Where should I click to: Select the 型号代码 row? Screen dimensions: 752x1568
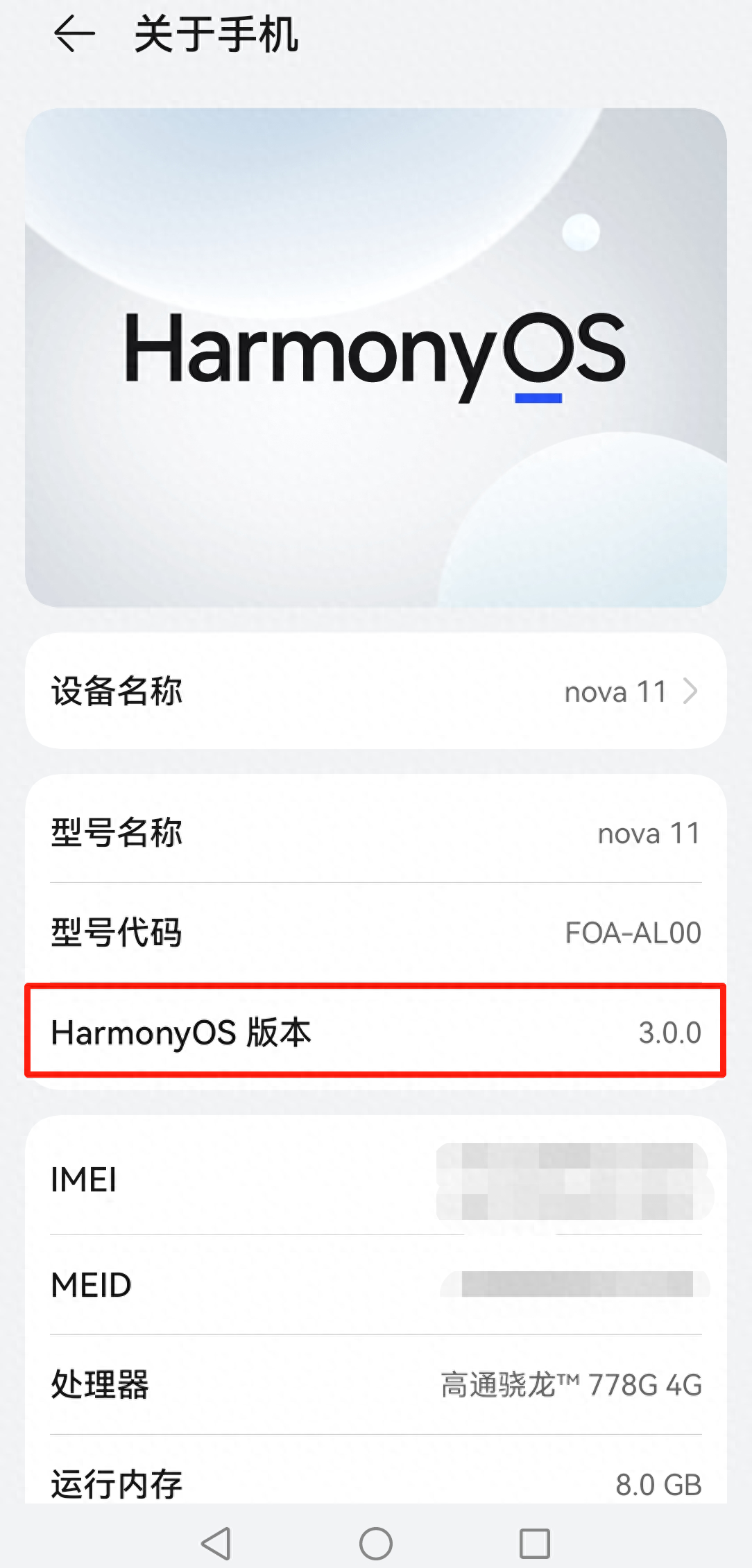click(x=375, y=933)
